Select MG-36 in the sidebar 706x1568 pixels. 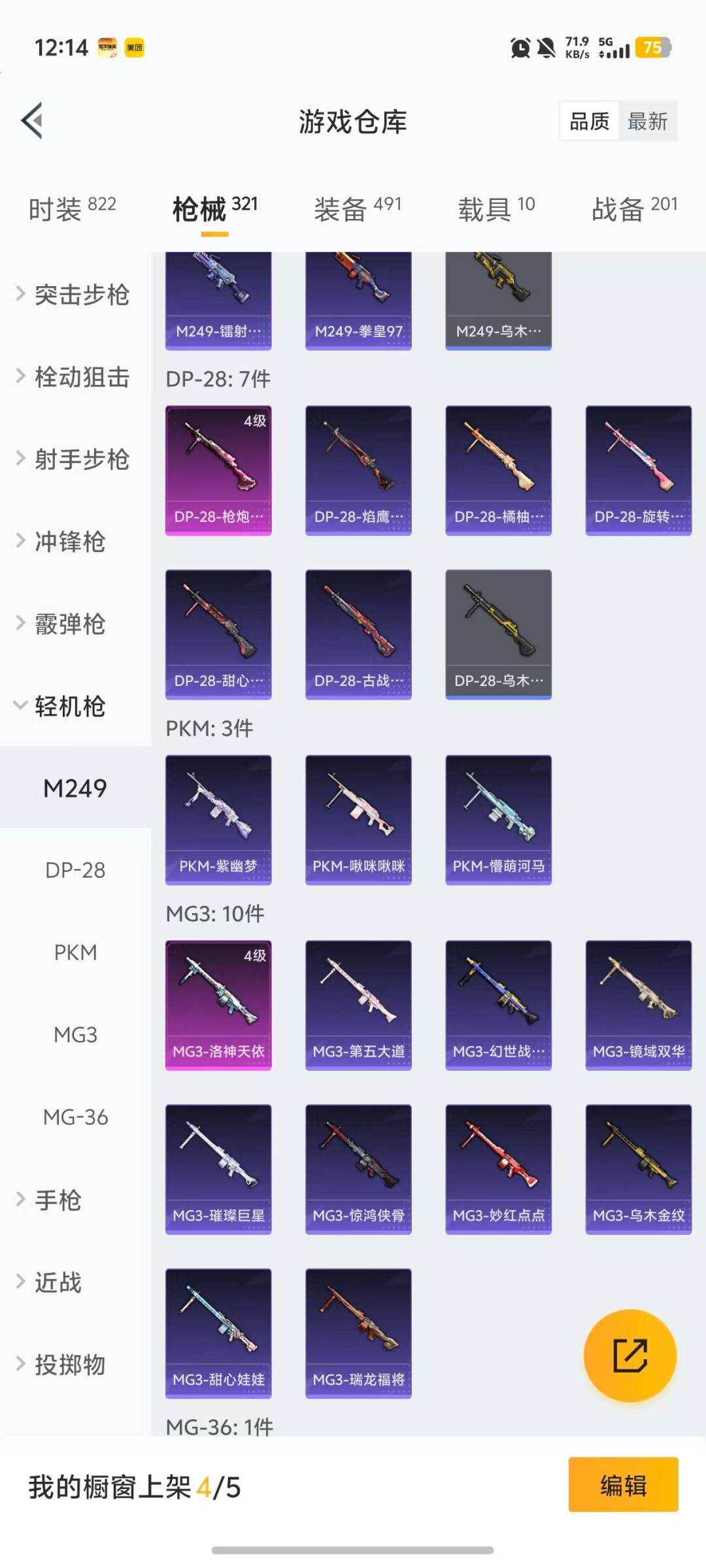pos(75,1117)
